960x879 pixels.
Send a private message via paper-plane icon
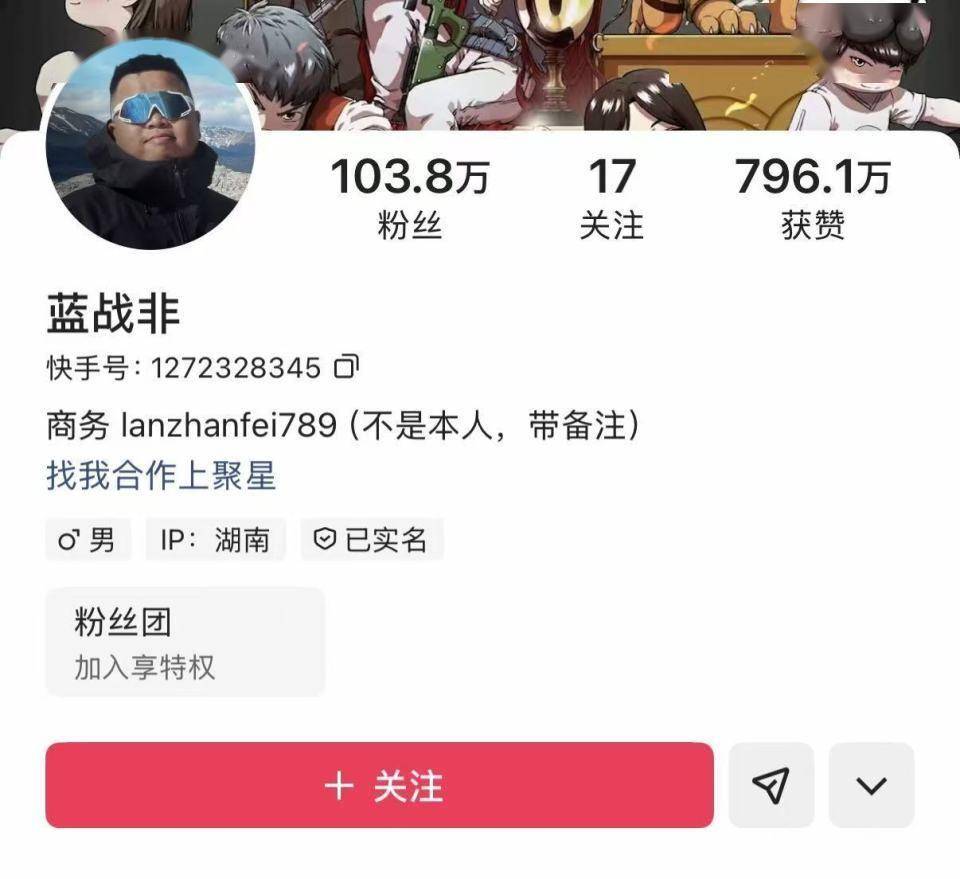point(771,786)
